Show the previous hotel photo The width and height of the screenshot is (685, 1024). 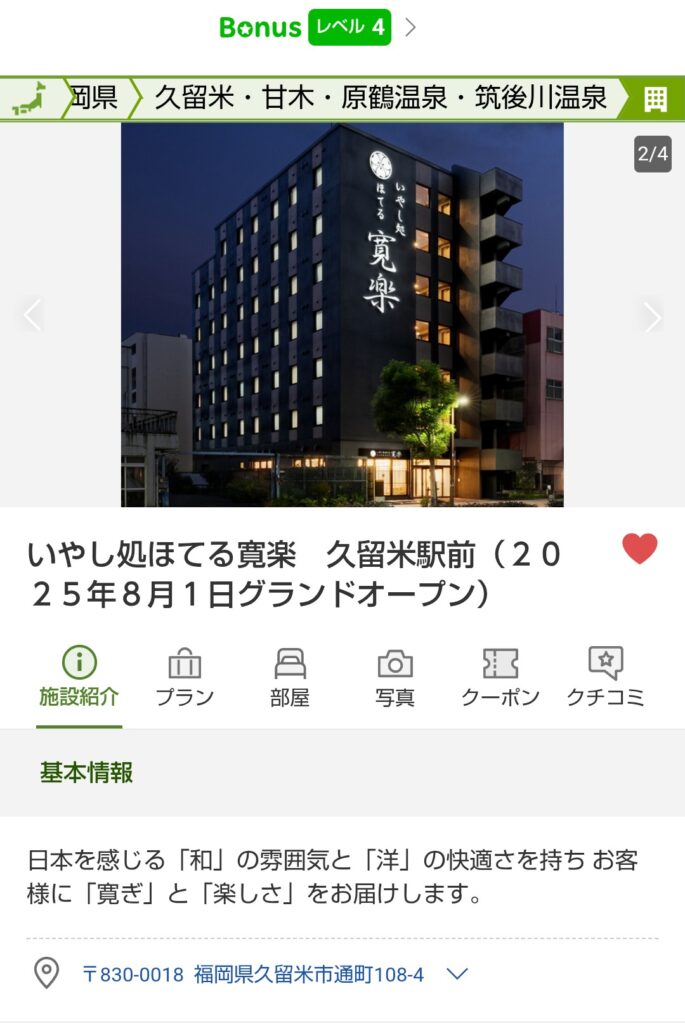[x=33, y=315]
